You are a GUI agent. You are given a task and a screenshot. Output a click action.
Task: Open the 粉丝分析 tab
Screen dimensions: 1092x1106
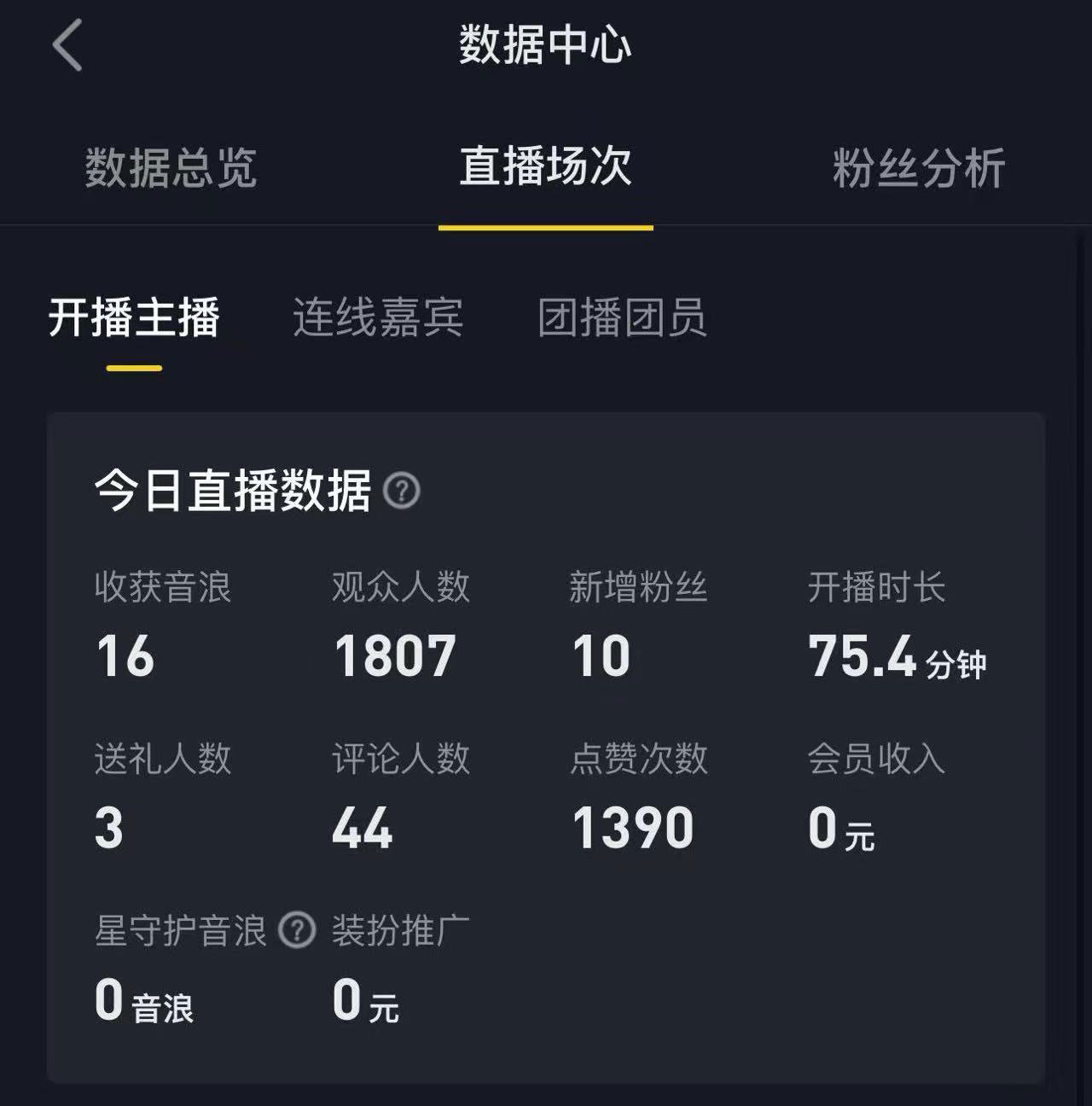(x=919, y=167)
